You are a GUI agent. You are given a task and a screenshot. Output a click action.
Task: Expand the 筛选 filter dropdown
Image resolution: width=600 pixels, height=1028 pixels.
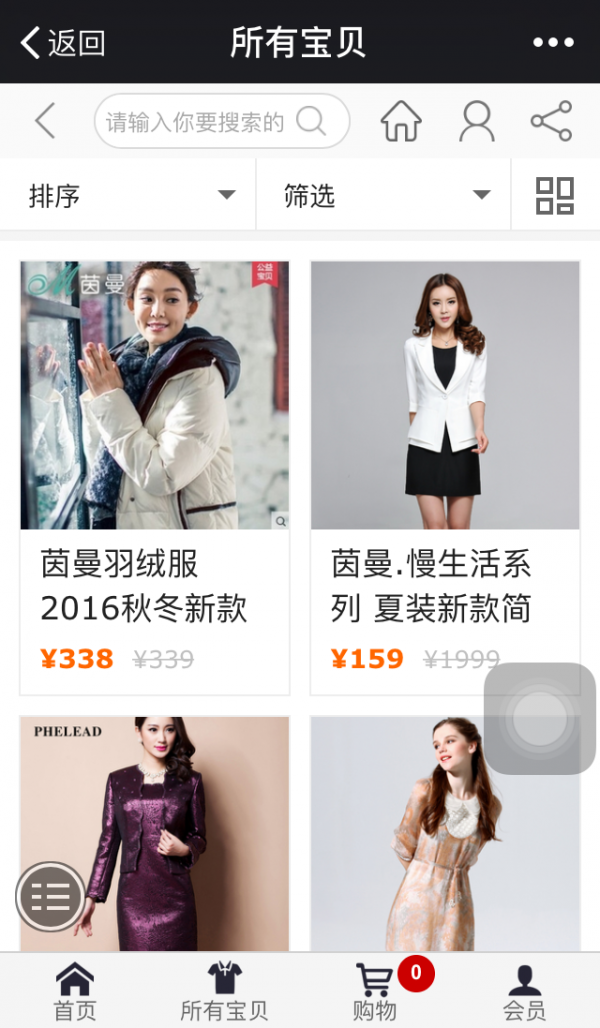(385, 195)
